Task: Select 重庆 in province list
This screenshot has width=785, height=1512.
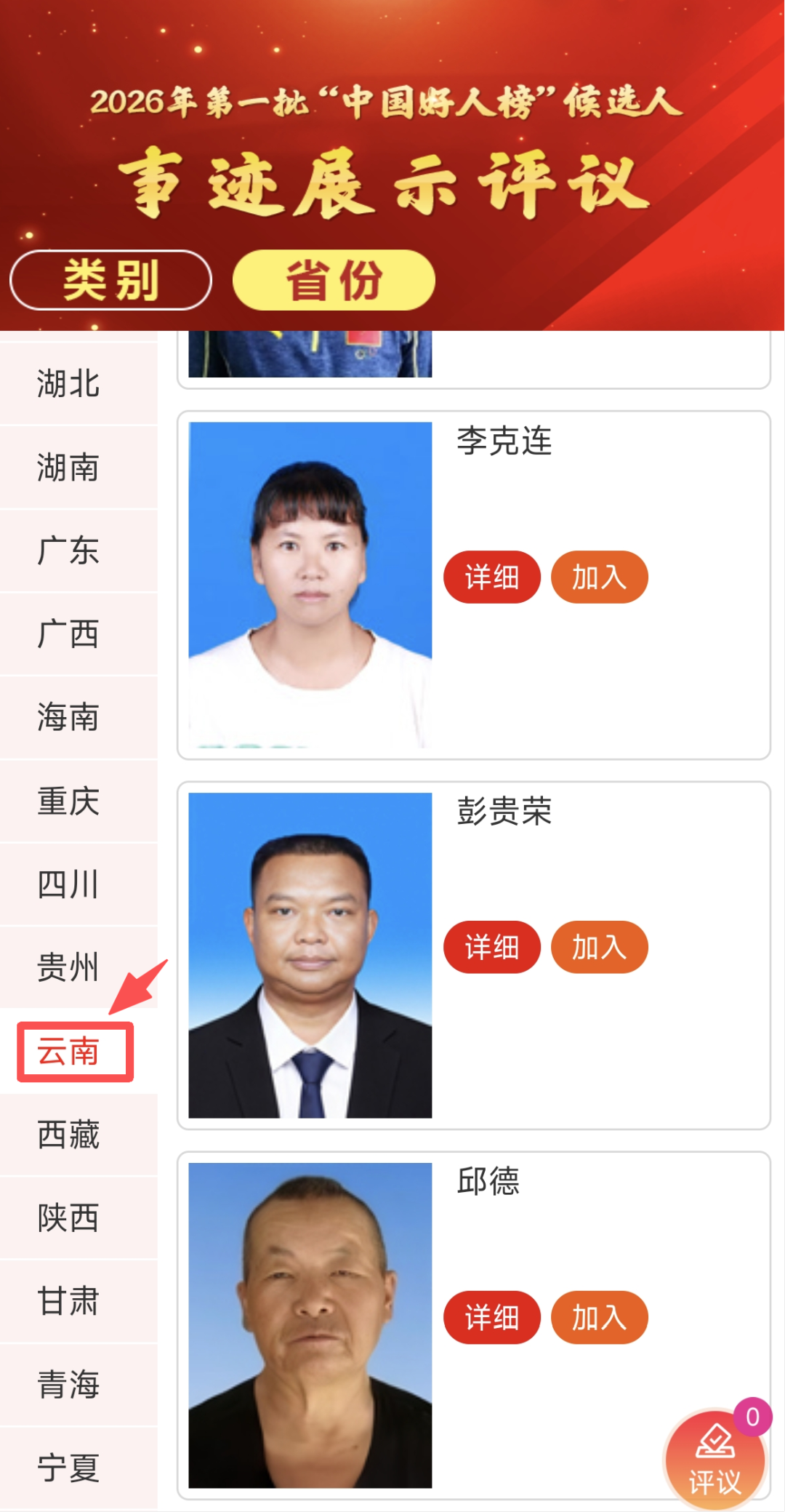Action: coord(69,801)
